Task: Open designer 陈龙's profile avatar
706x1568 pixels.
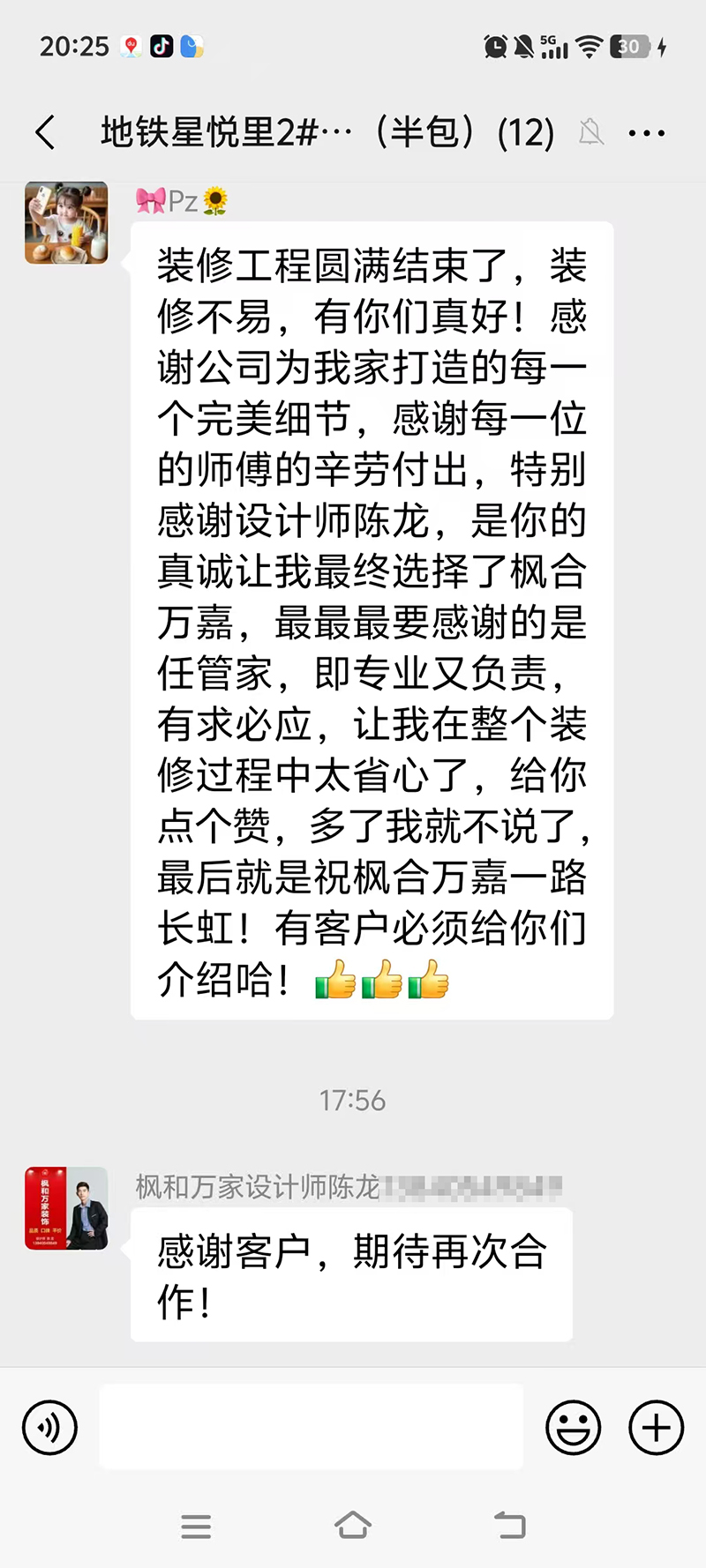Action: coord(66,1208)
